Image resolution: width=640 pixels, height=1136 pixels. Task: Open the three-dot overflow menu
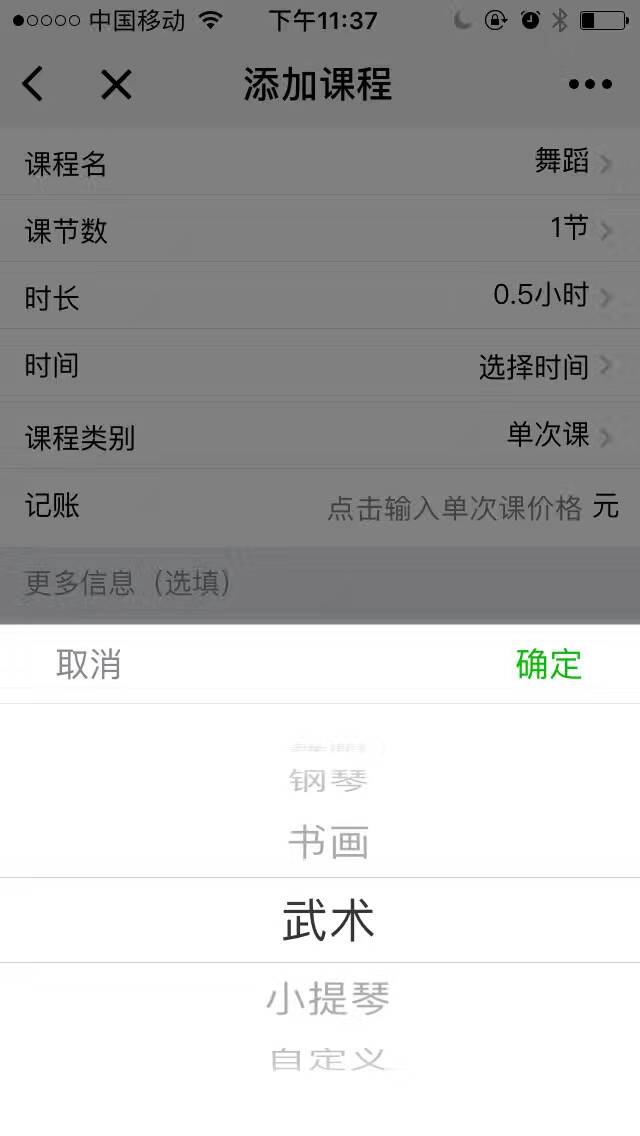(x=590, y=85)
